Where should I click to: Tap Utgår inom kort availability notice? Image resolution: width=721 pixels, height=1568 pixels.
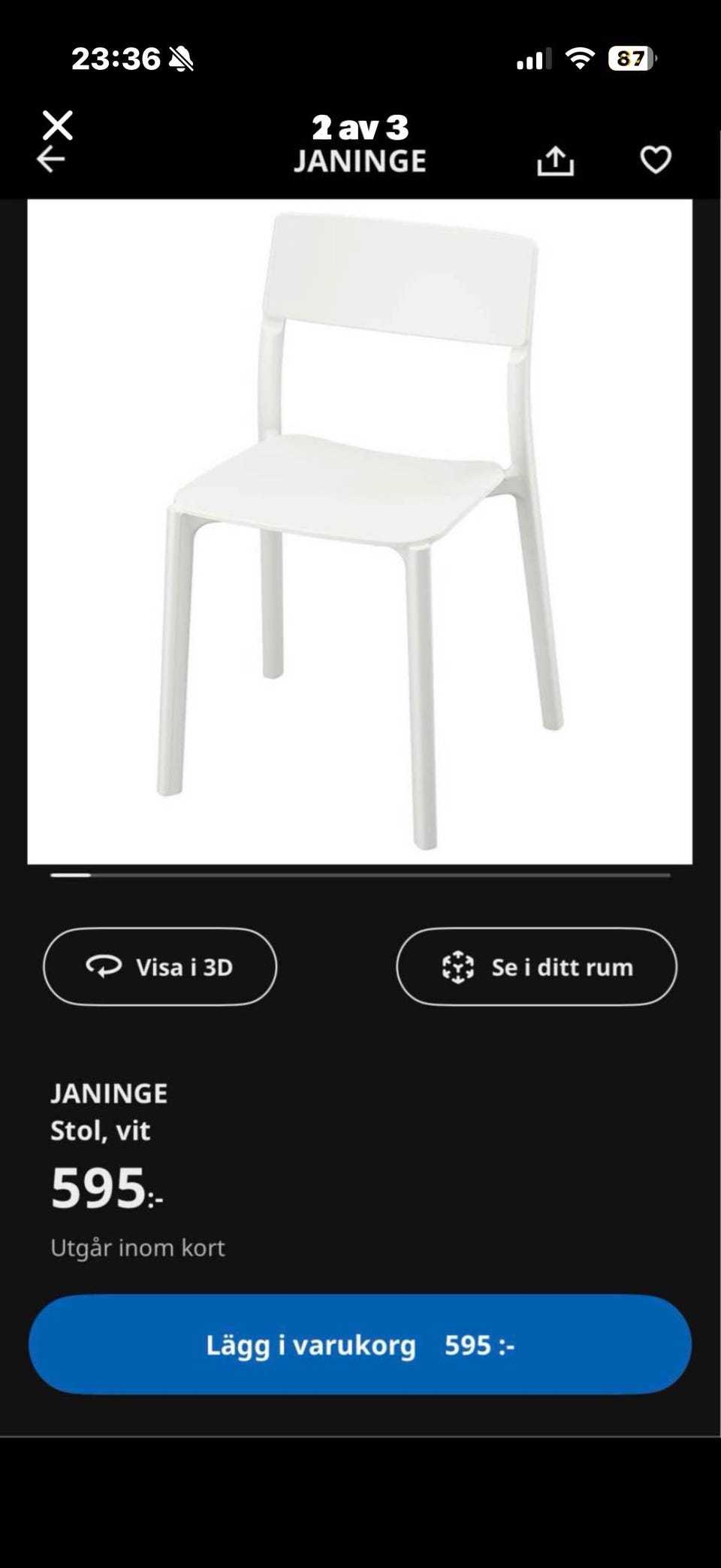[x=137, y=1246]
